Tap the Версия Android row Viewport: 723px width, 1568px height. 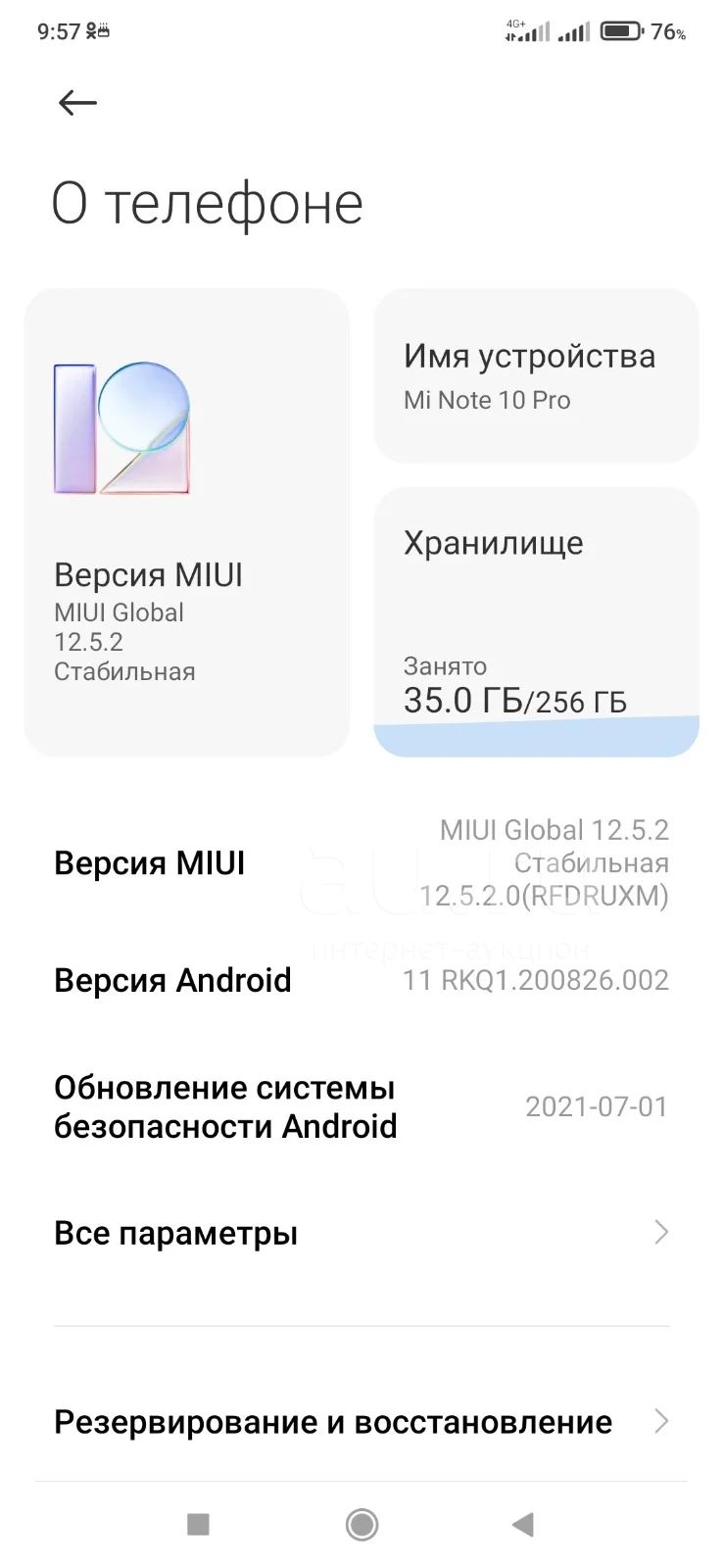[x=361, y=980]
